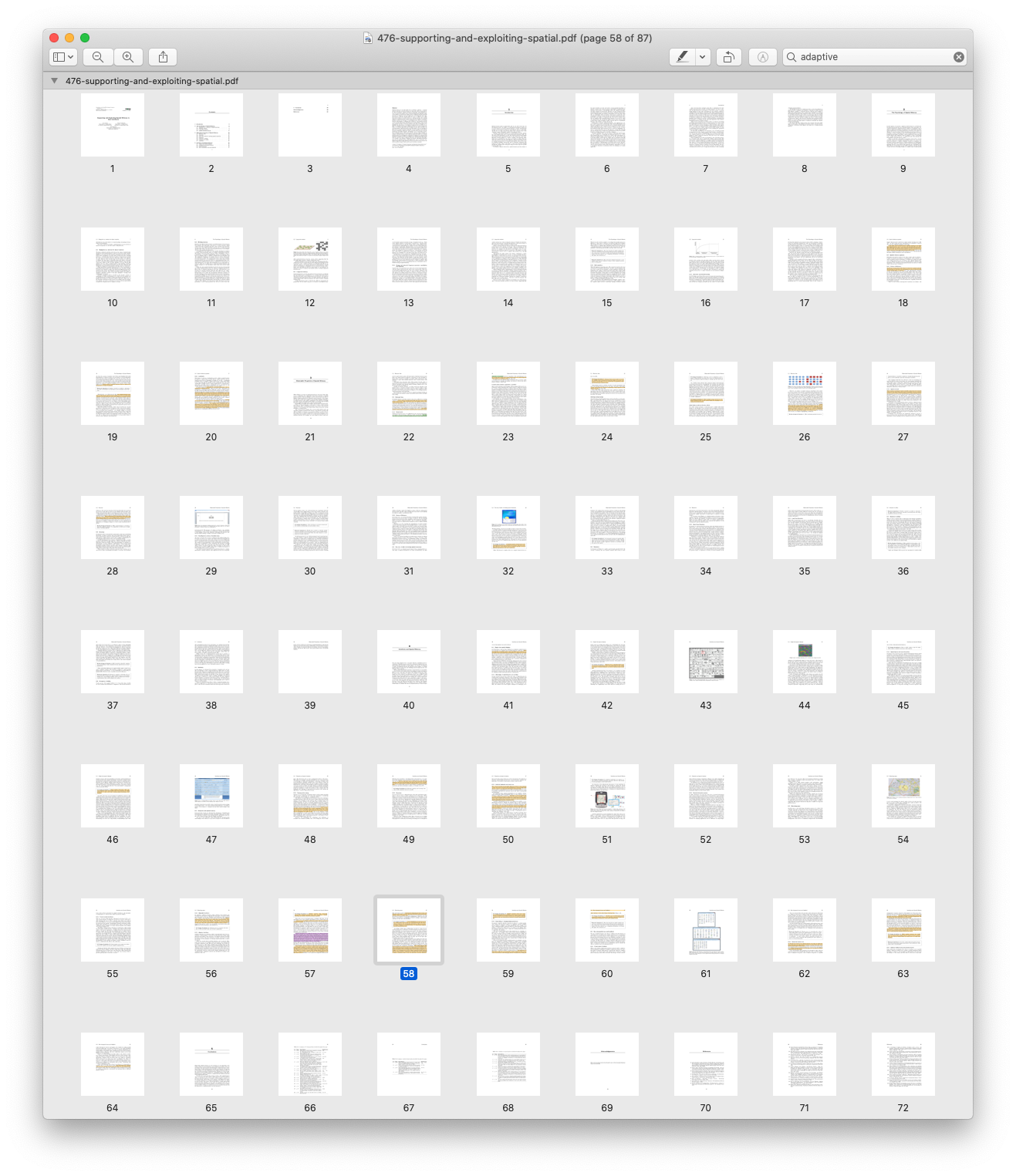Screen dimensions: 1016x1176
Task: Jump to page 32 thumbnail
Action: click(x=508, y=527)
